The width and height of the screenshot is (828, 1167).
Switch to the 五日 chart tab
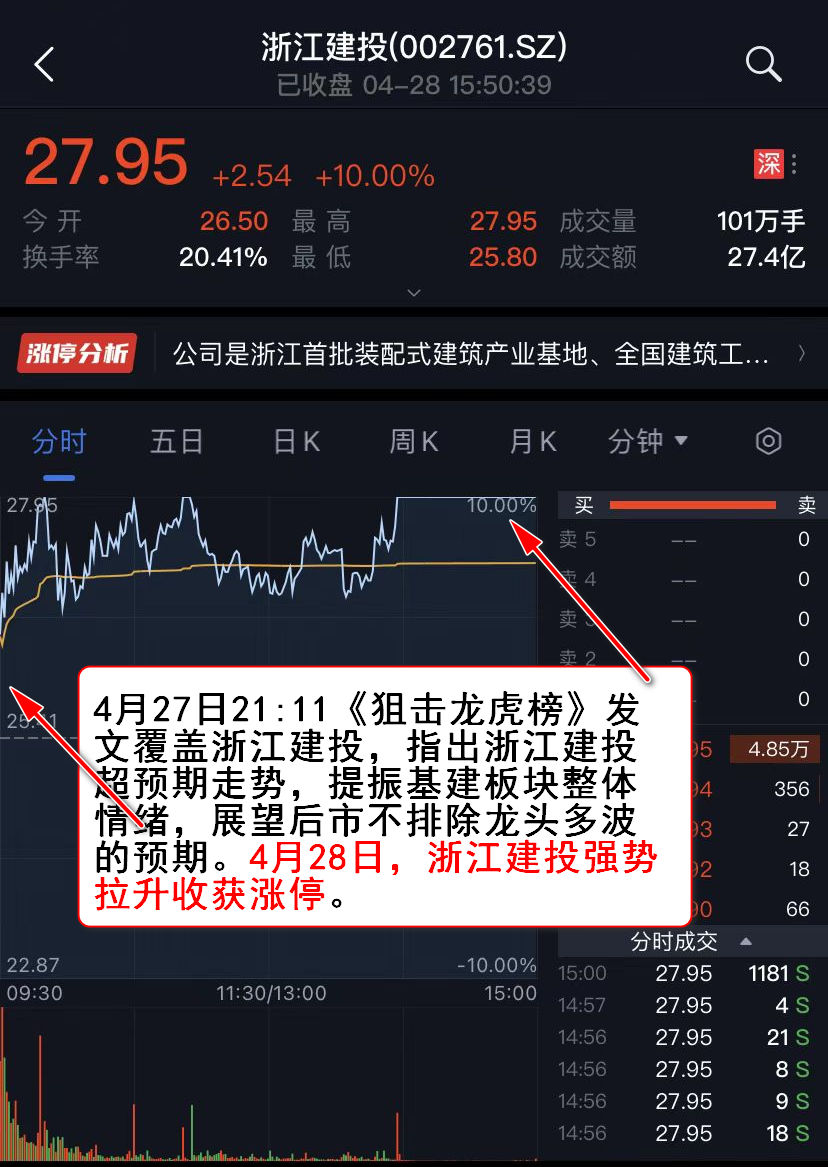tap(177, 441)
